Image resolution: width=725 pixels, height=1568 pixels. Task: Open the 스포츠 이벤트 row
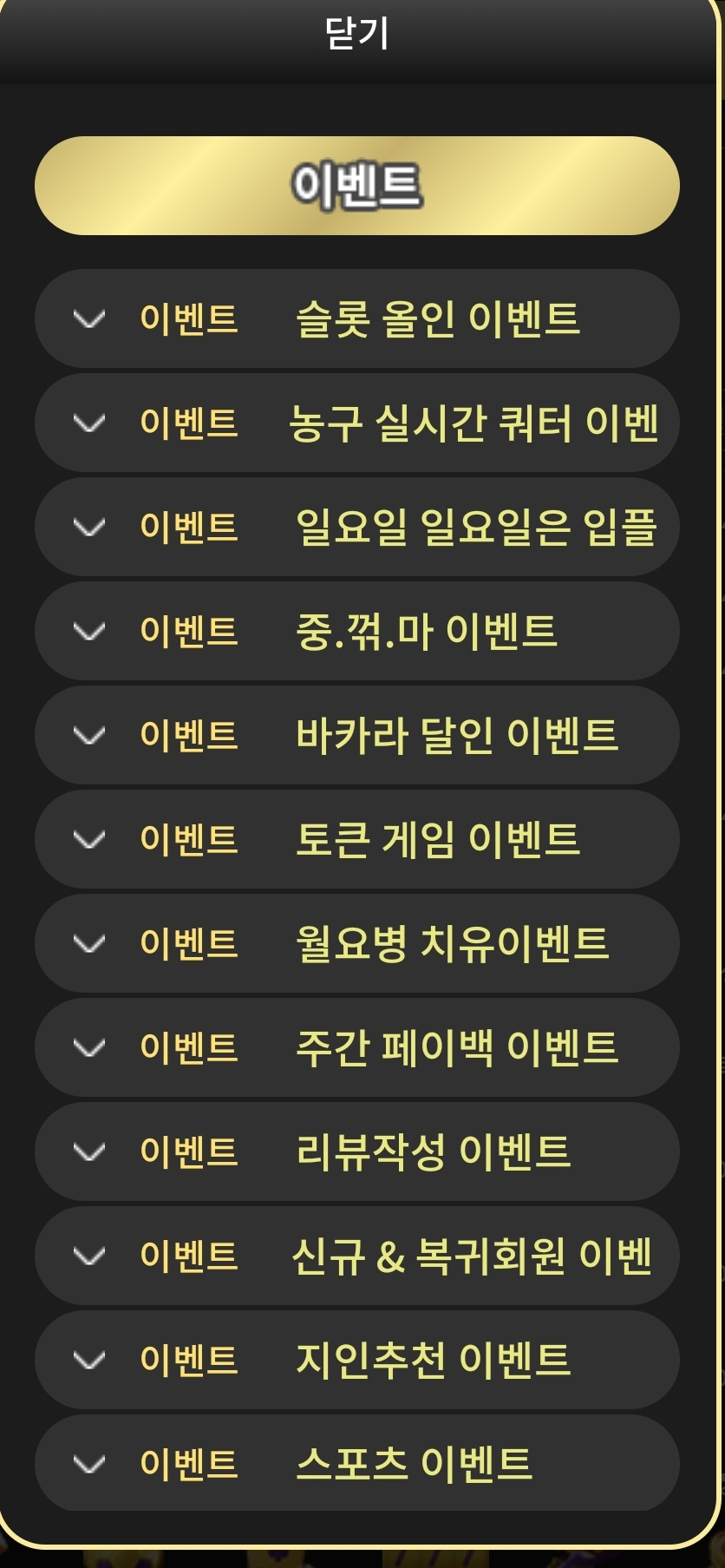[356, 1464]
